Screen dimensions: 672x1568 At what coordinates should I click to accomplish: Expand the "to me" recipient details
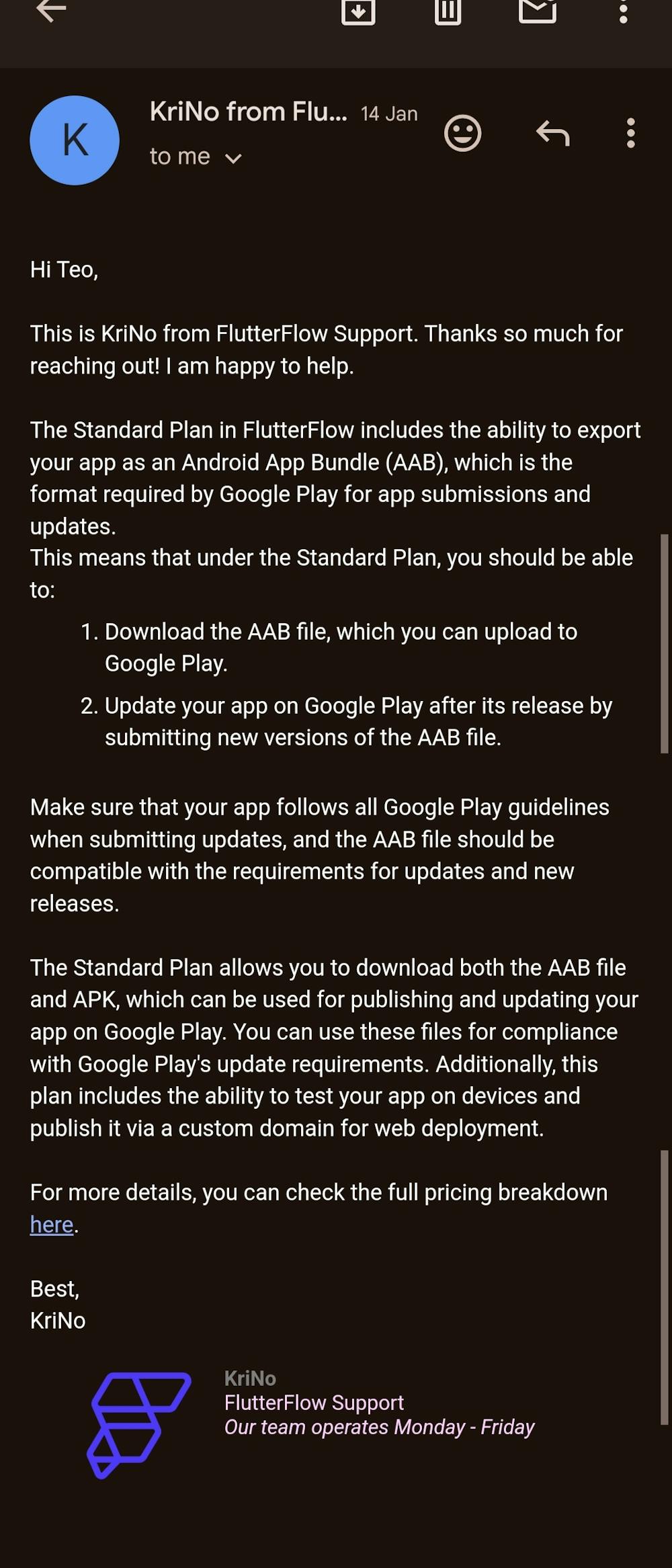click(x=233, y=159)
